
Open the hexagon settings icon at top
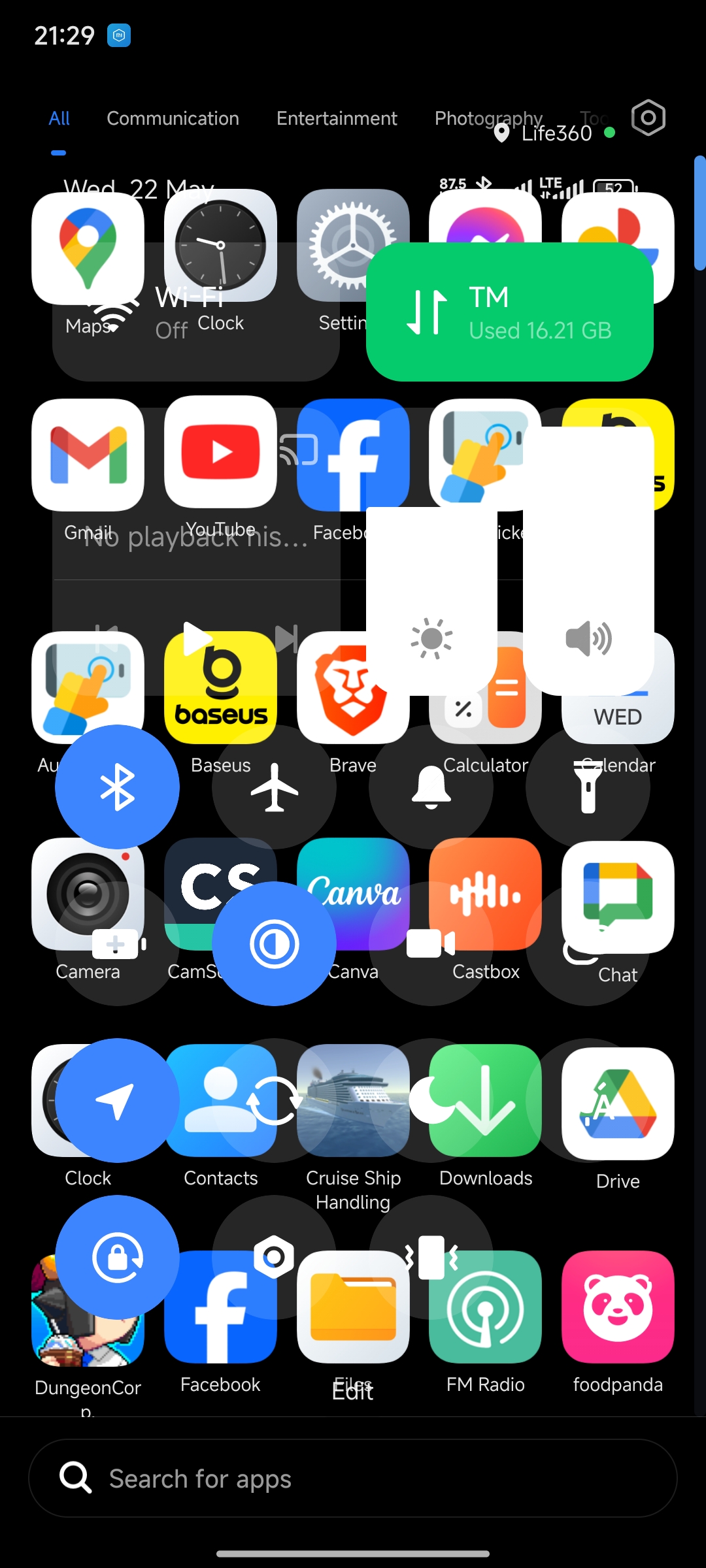[x=648, y=118]
